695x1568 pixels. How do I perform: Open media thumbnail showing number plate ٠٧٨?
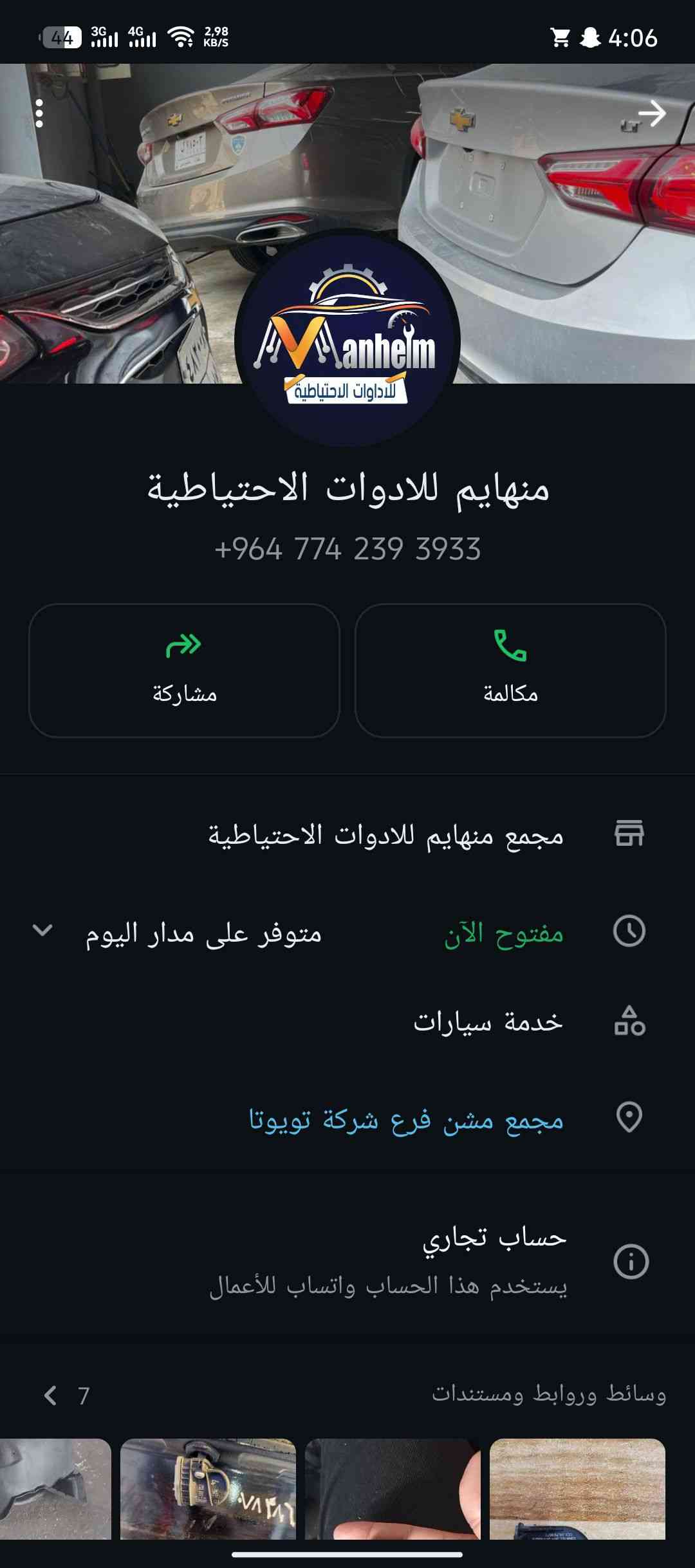(x=208, y=1488)
